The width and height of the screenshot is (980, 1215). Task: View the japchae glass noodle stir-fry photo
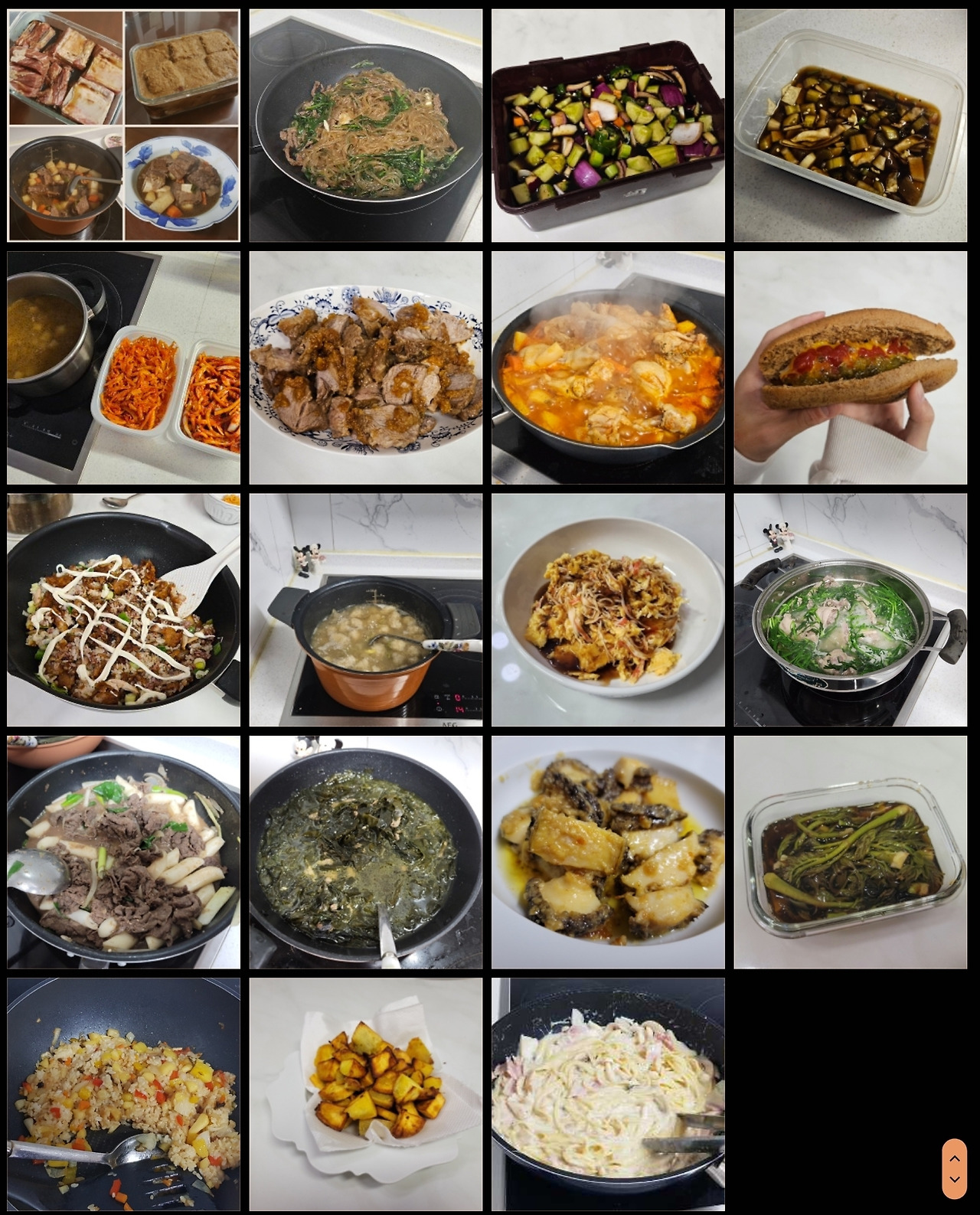point(365,122)
